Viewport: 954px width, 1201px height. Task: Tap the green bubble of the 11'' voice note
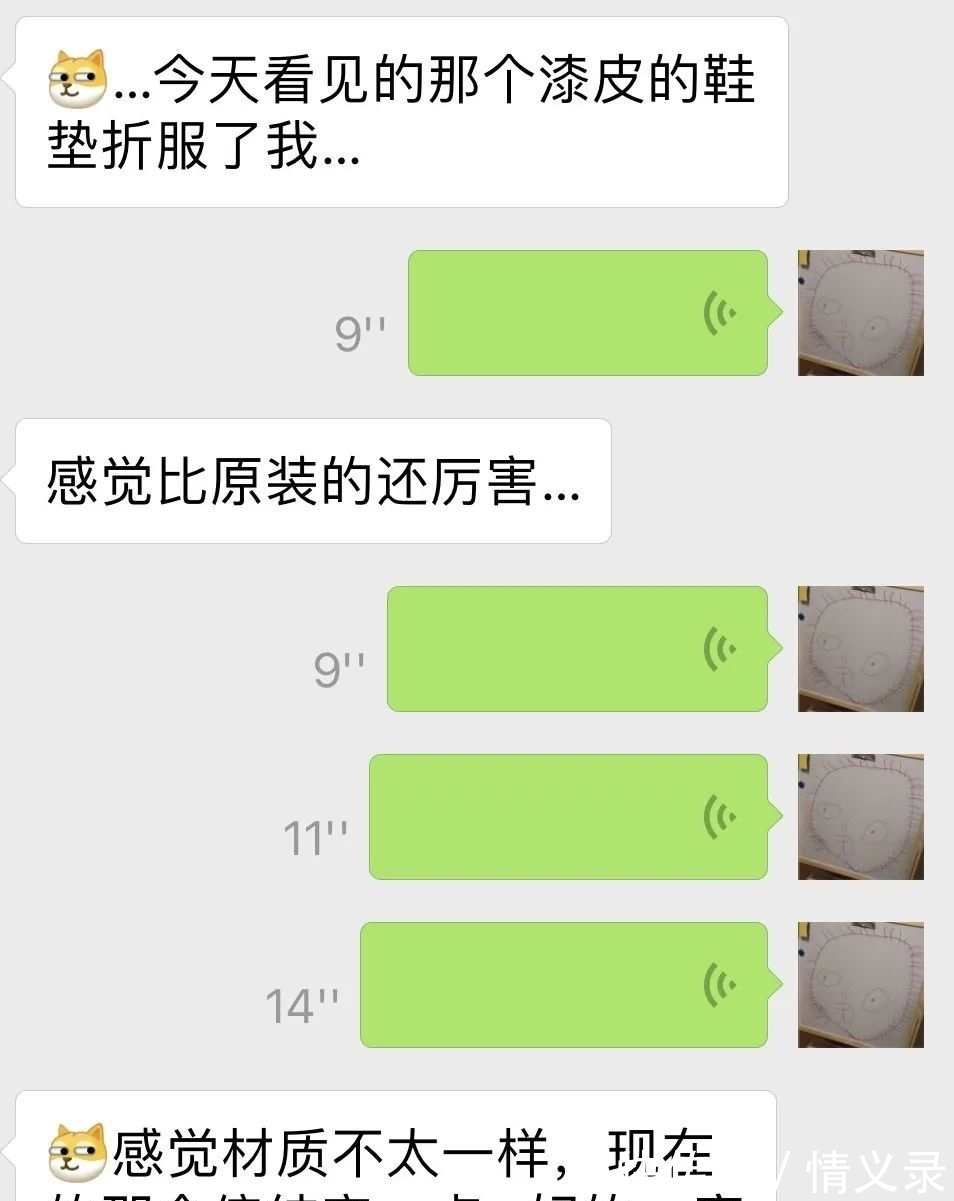(x=568, y=817)
